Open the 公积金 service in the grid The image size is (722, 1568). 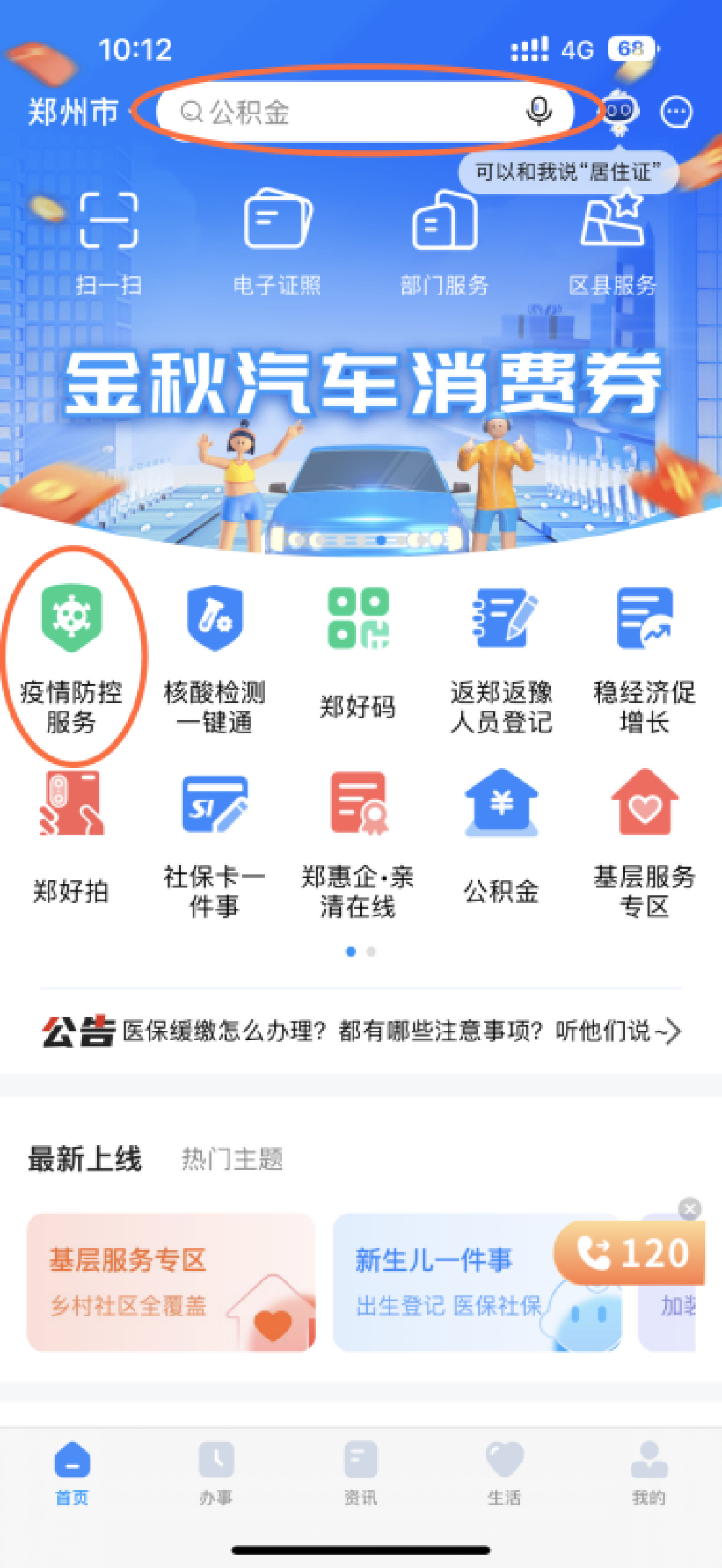501,840
